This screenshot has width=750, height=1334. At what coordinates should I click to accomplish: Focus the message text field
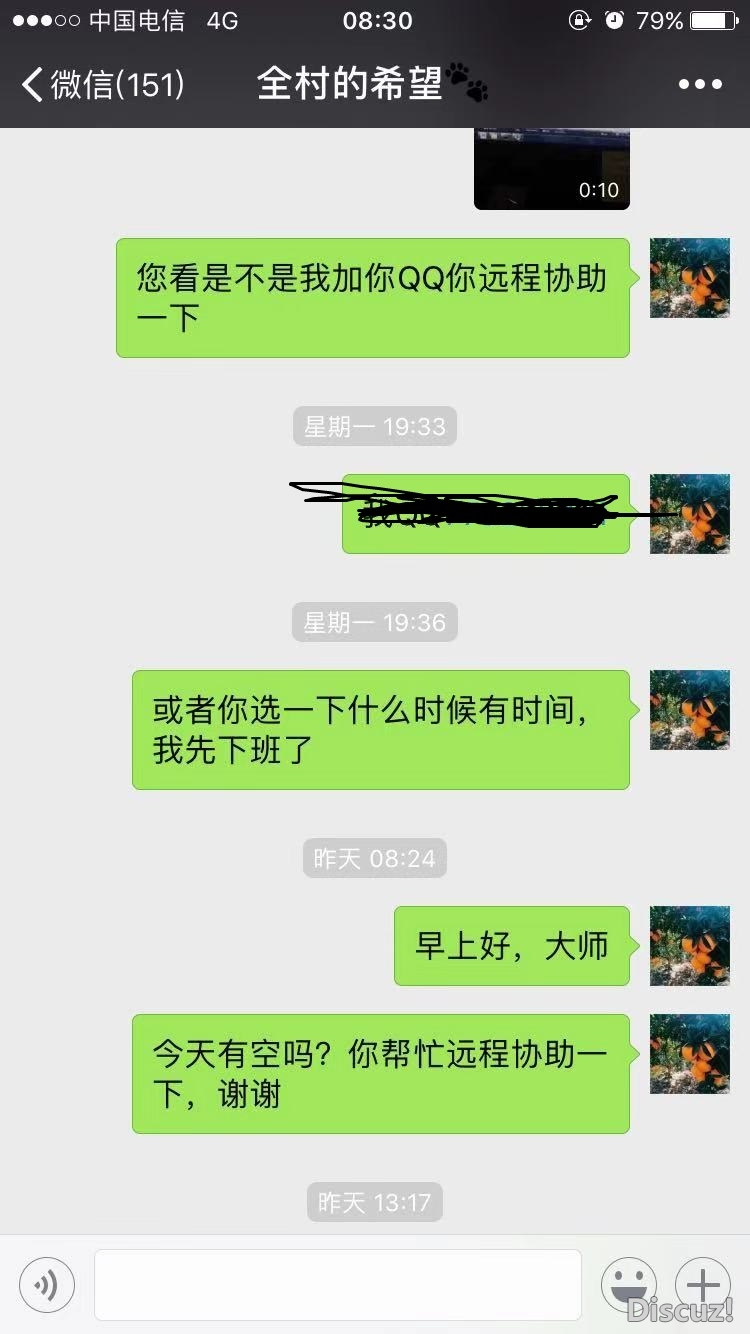coord(337,1284)
